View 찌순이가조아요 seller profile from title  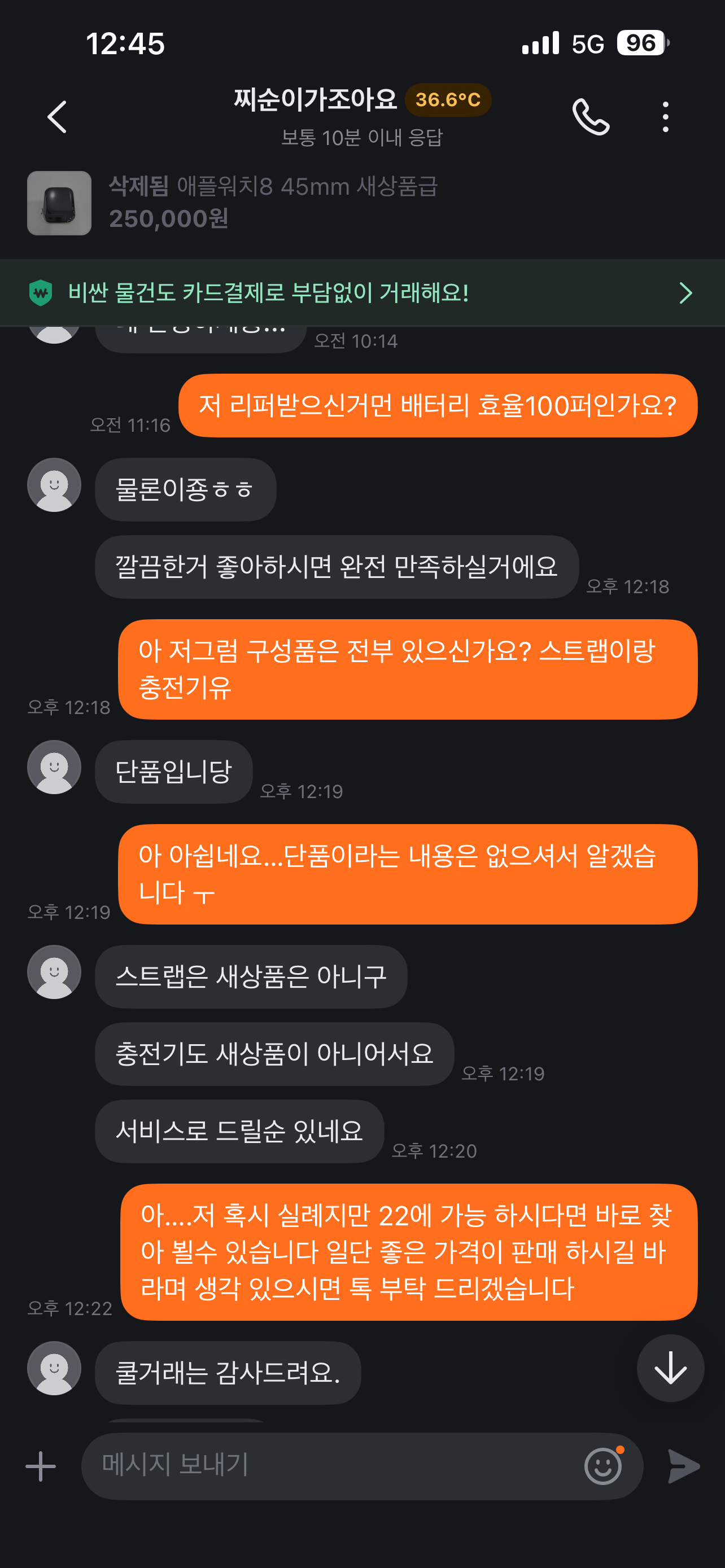[315, 99]
